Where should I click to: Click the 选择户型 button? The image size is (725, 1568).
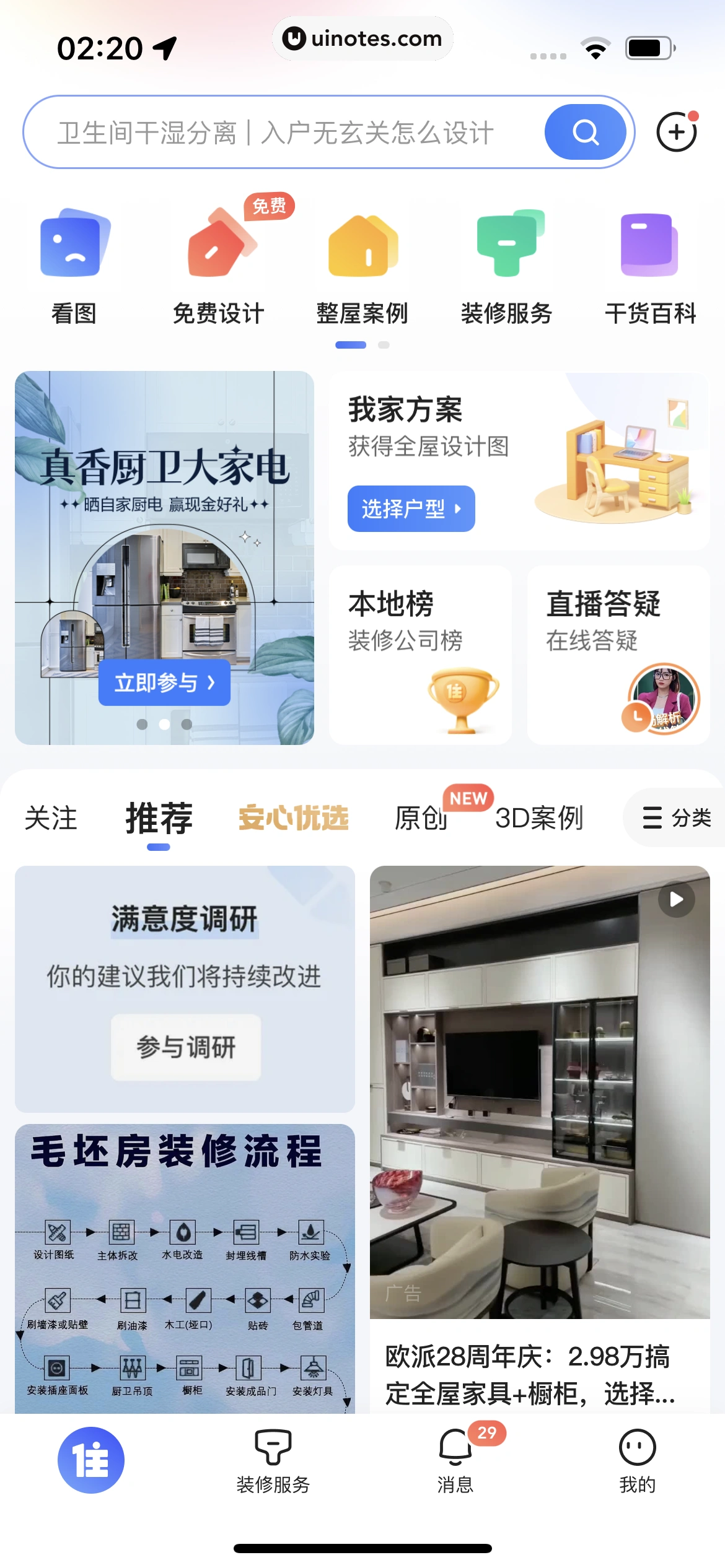pyautogui.click(x=411, y=508)
